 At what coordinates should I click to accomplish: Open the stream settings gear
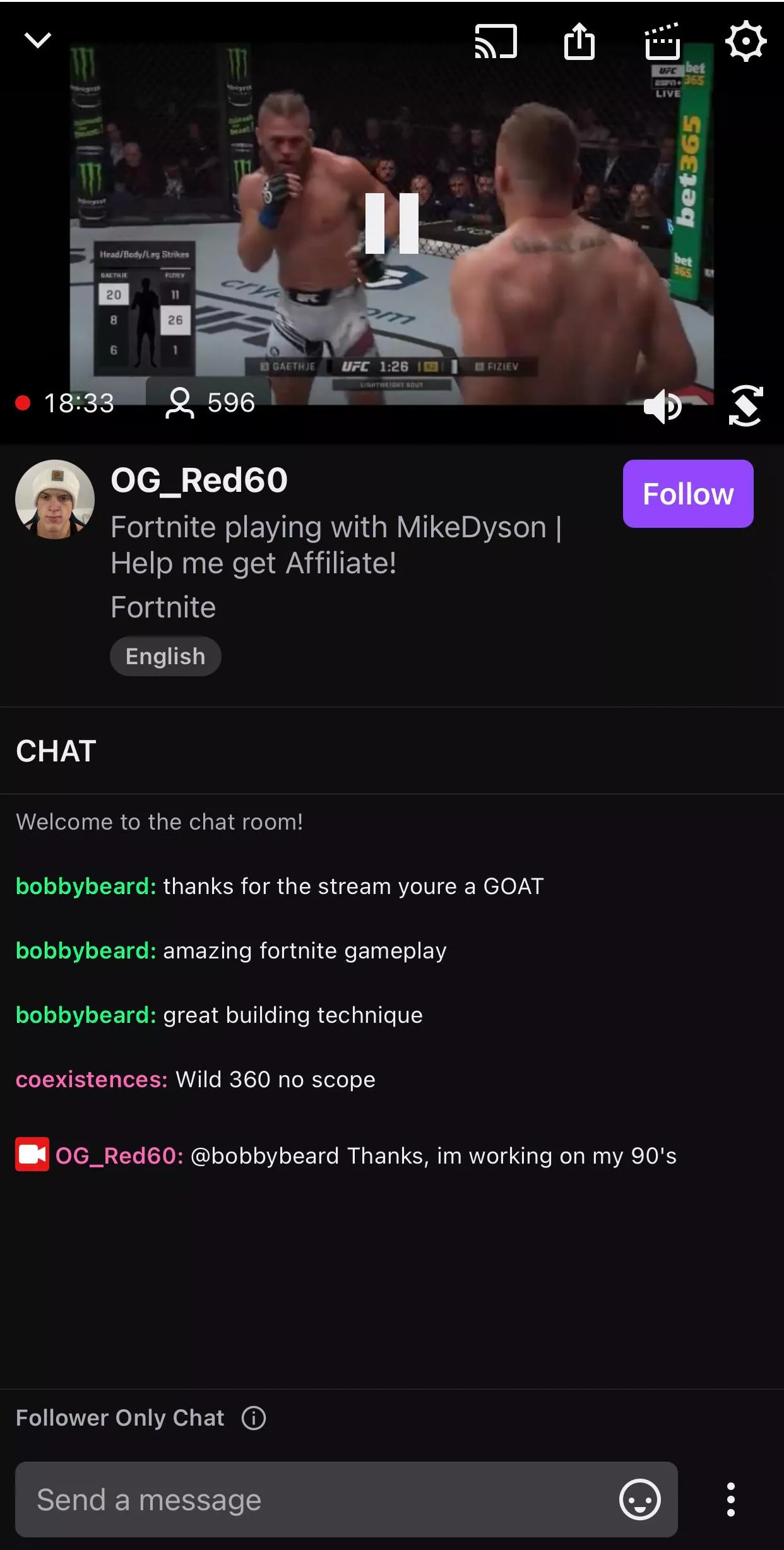coord(745,42)
